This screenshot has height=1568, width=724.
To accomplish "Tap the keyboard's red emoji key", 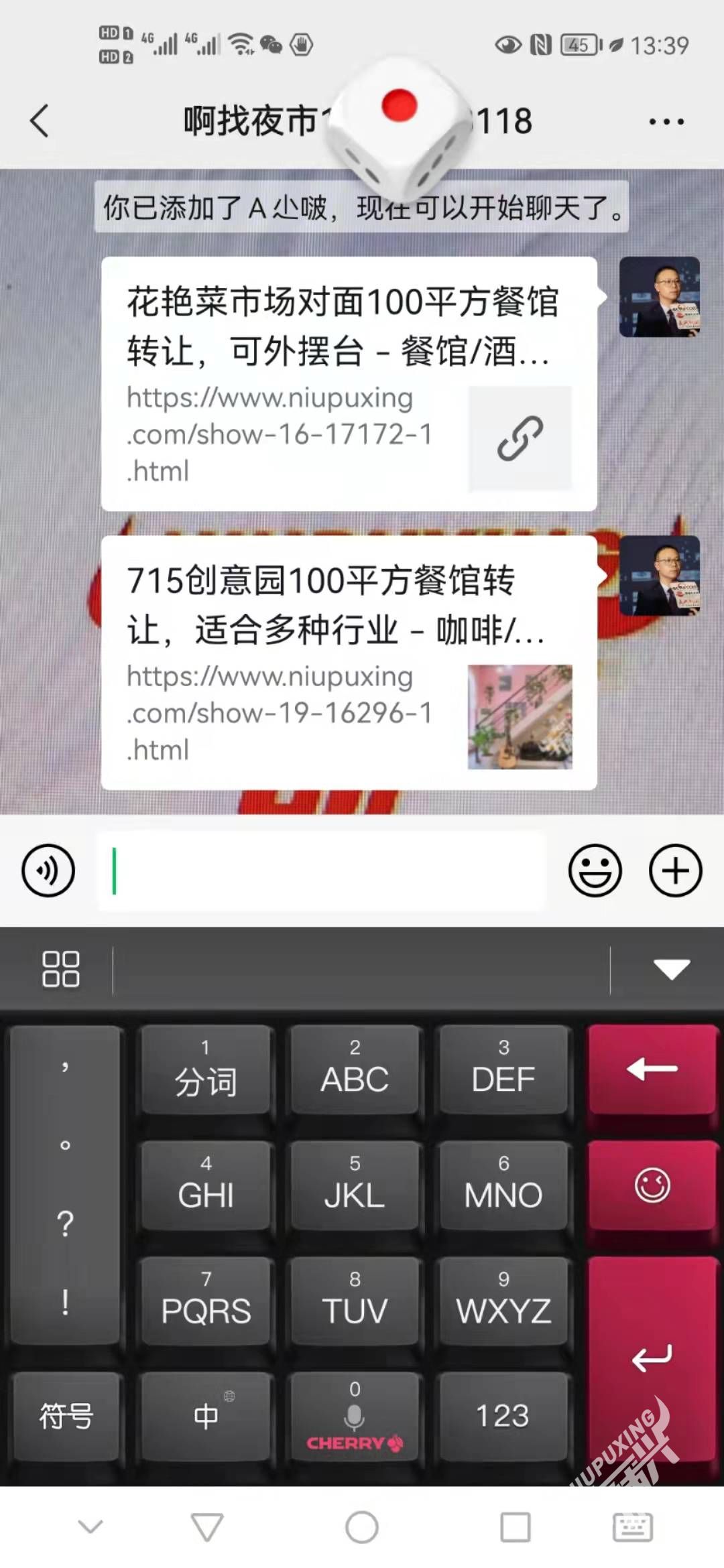I will point(652,1185).
